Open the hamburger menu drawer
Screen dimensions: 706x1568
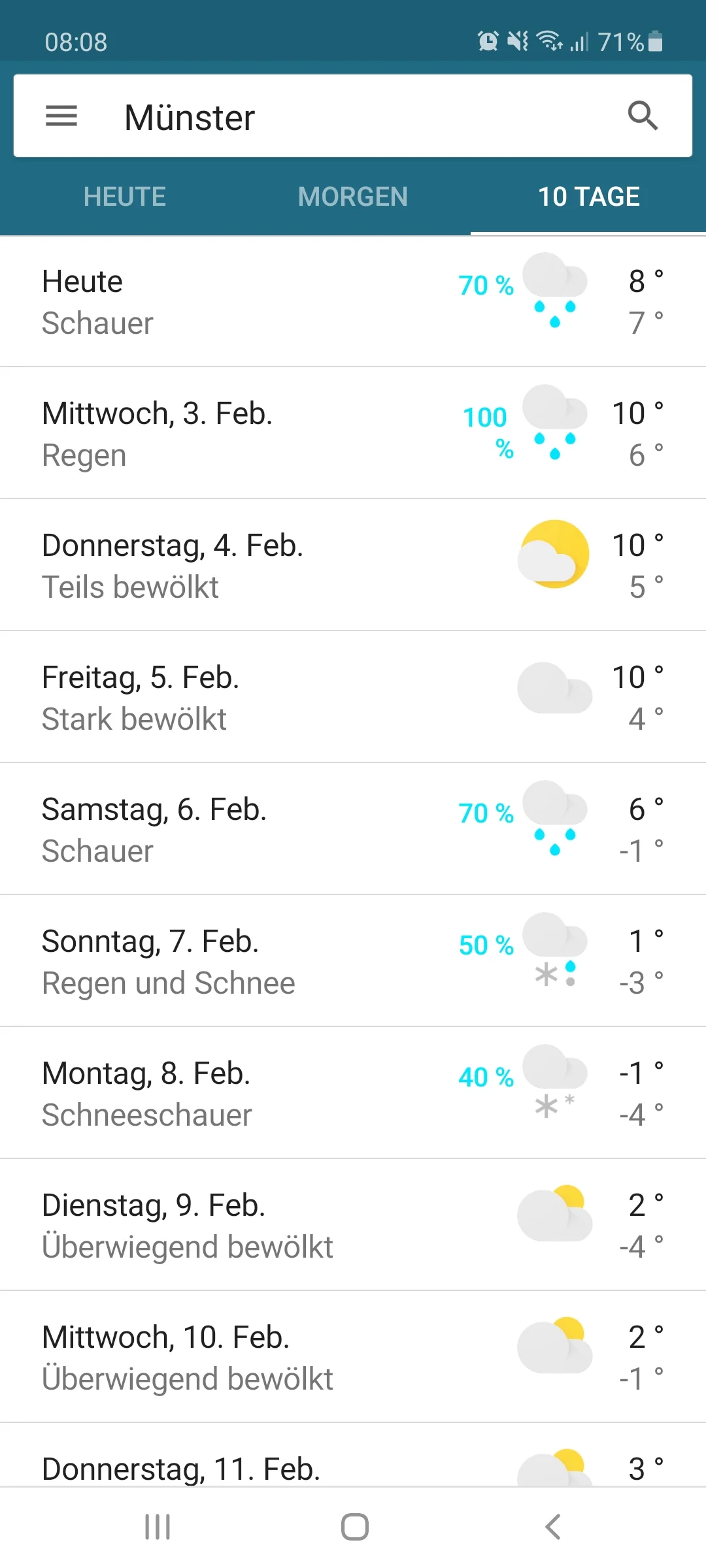click(x=61, y=116)
